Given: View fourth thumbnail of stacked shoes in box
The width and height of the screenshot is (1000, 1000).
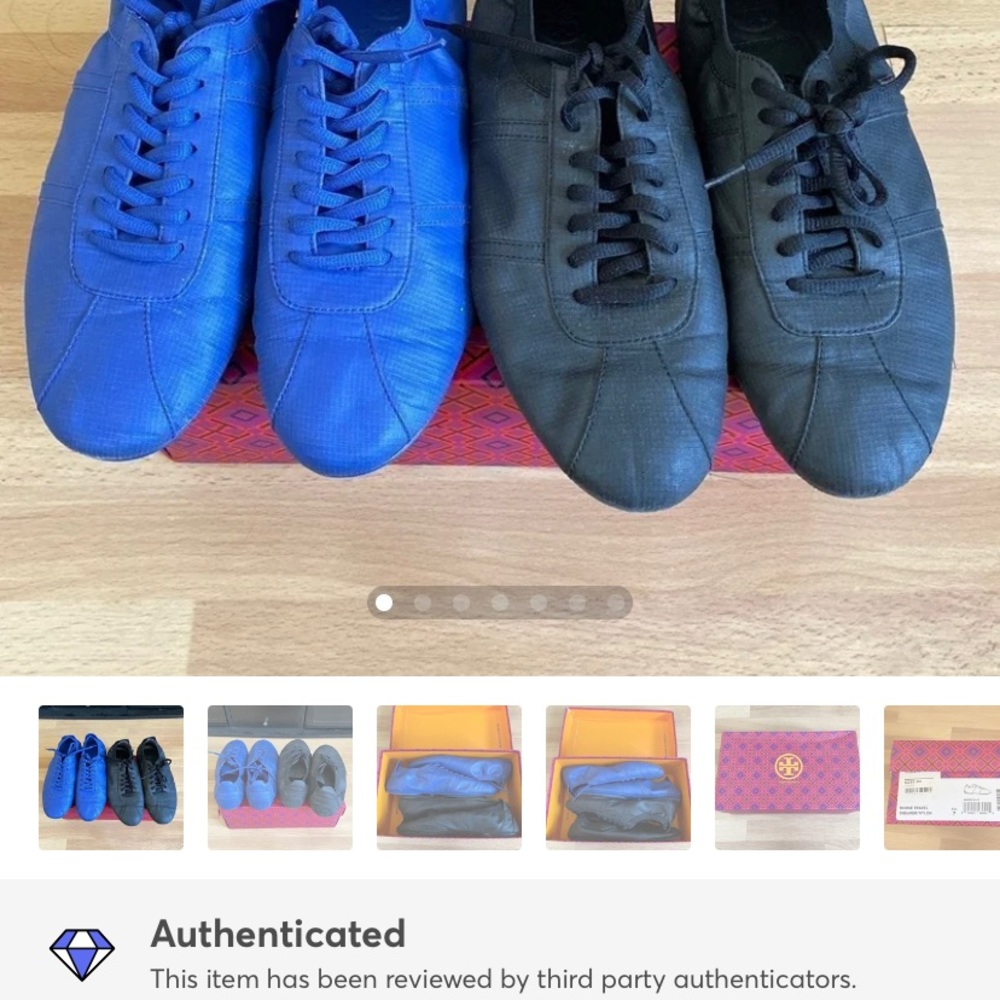Looking at the screenshot, I should pyautogui.click(x=618, y=777).
